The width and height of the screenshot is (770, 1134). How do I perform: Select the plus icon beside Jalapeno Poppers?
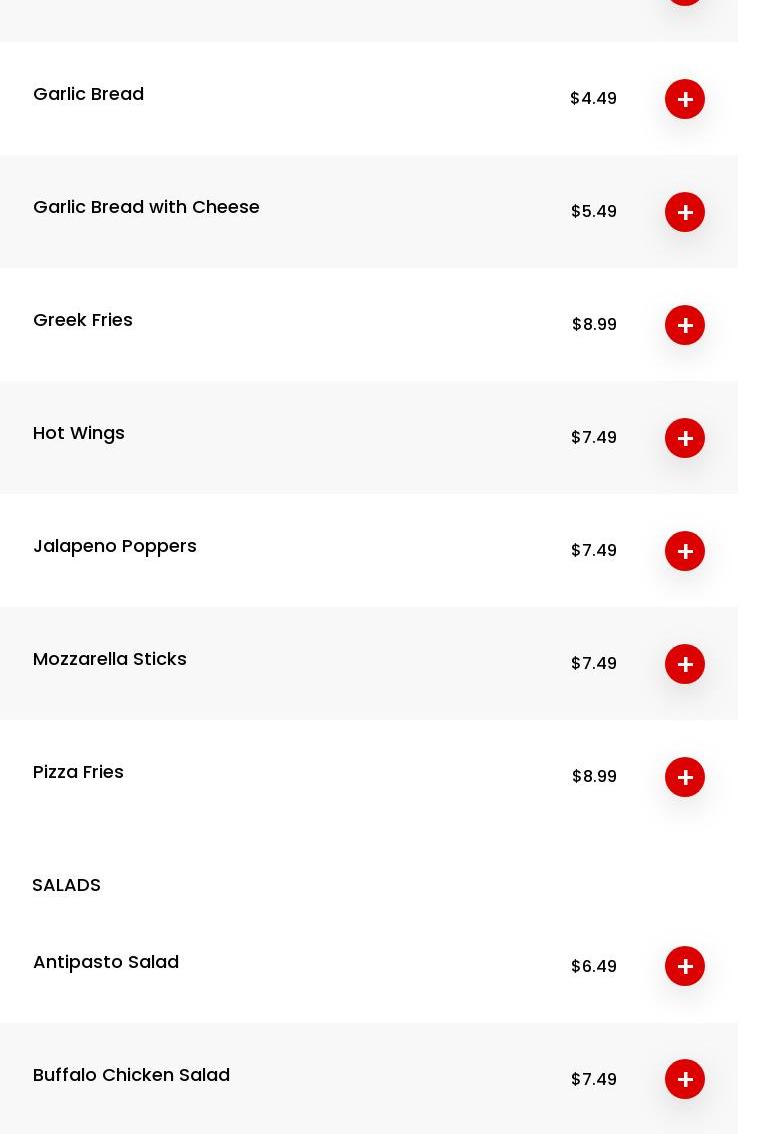pyautogui.click(x=685, y=551)
